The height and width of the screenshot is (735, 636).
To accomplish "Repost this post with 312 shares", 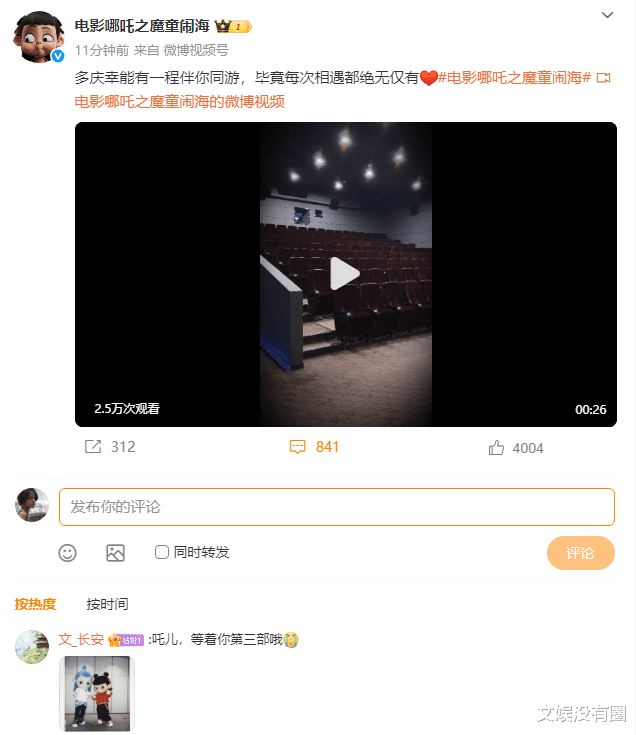I will pos(110,447).
